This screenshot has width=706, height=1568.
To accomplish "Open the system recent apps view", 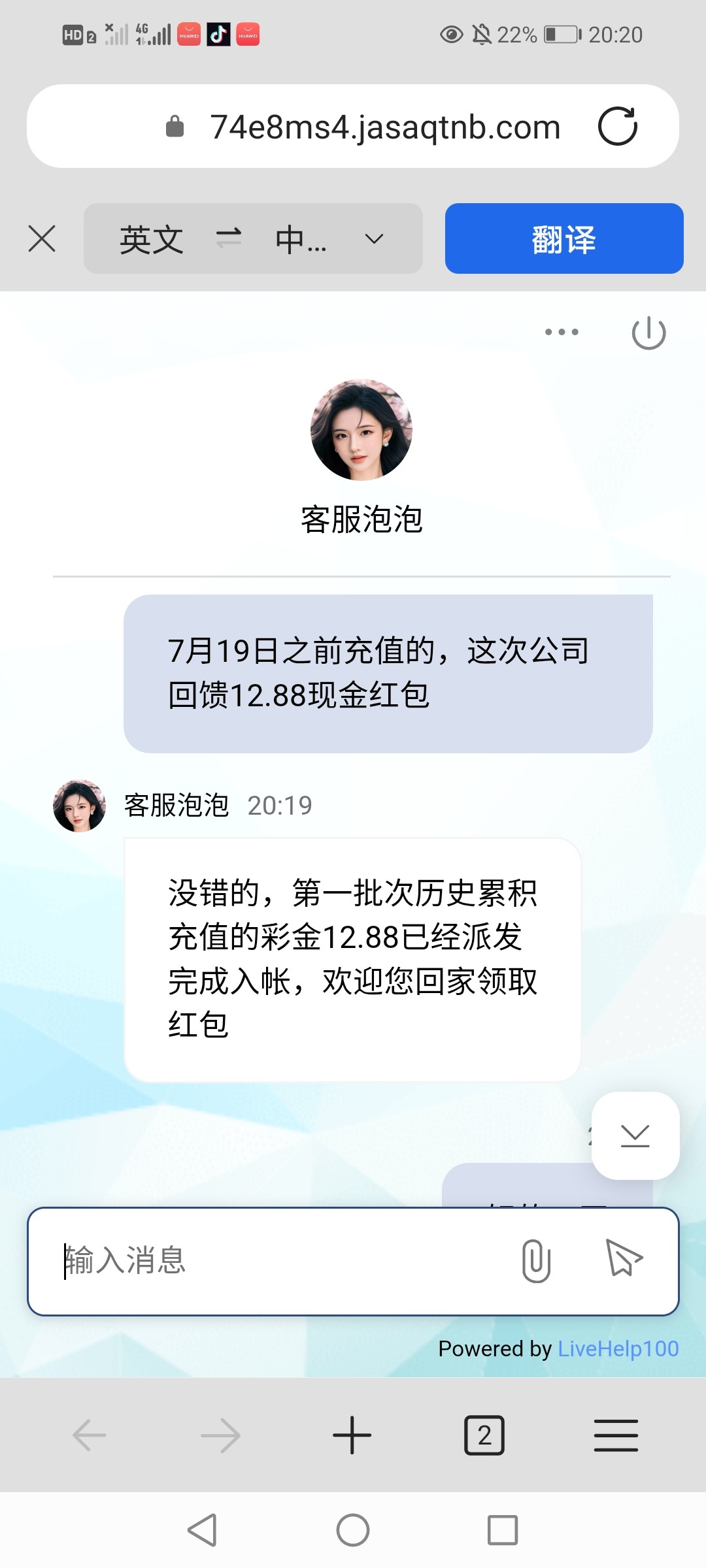I will [502, 1530].
